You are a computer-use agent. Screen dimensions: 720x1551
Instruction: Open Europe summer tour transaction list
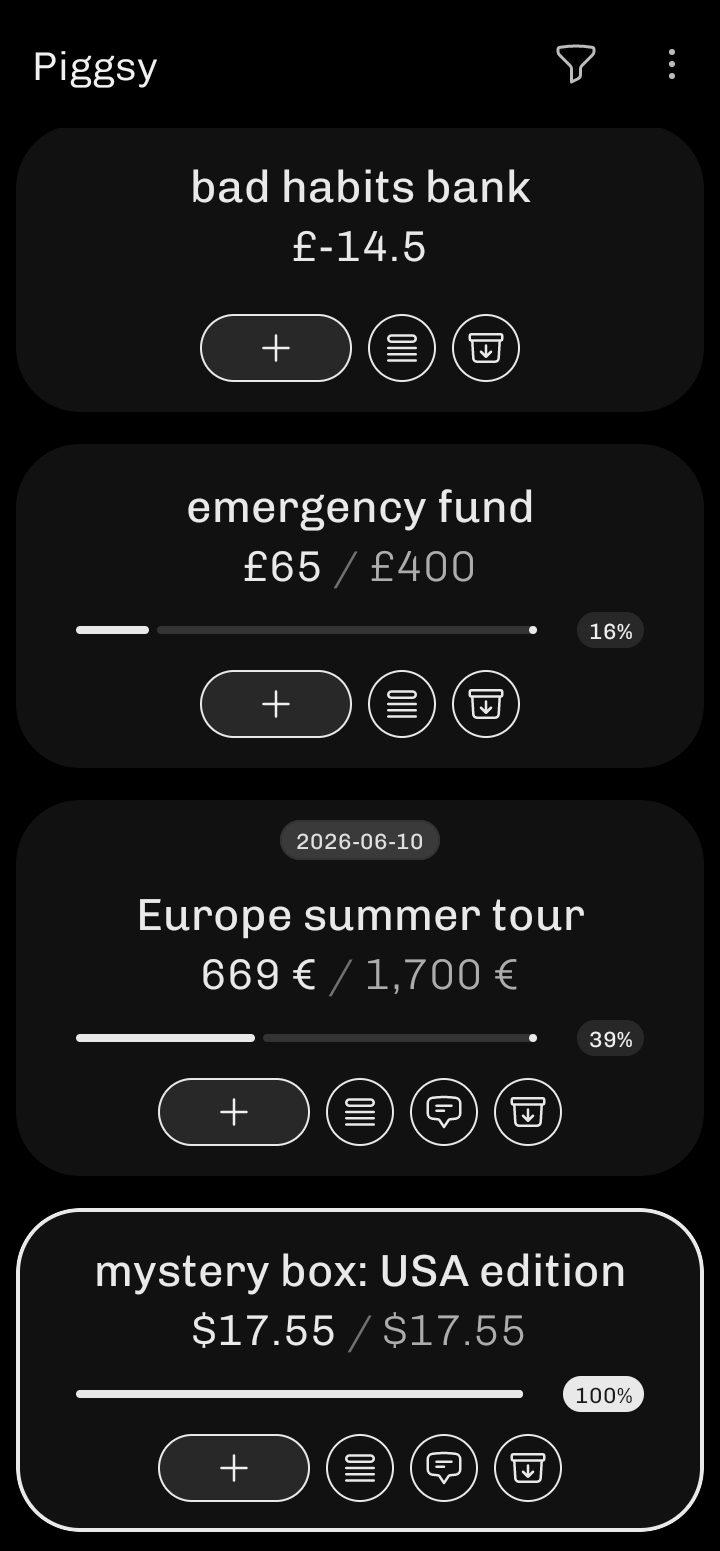pyautogui.click(x=360, y=1112)
